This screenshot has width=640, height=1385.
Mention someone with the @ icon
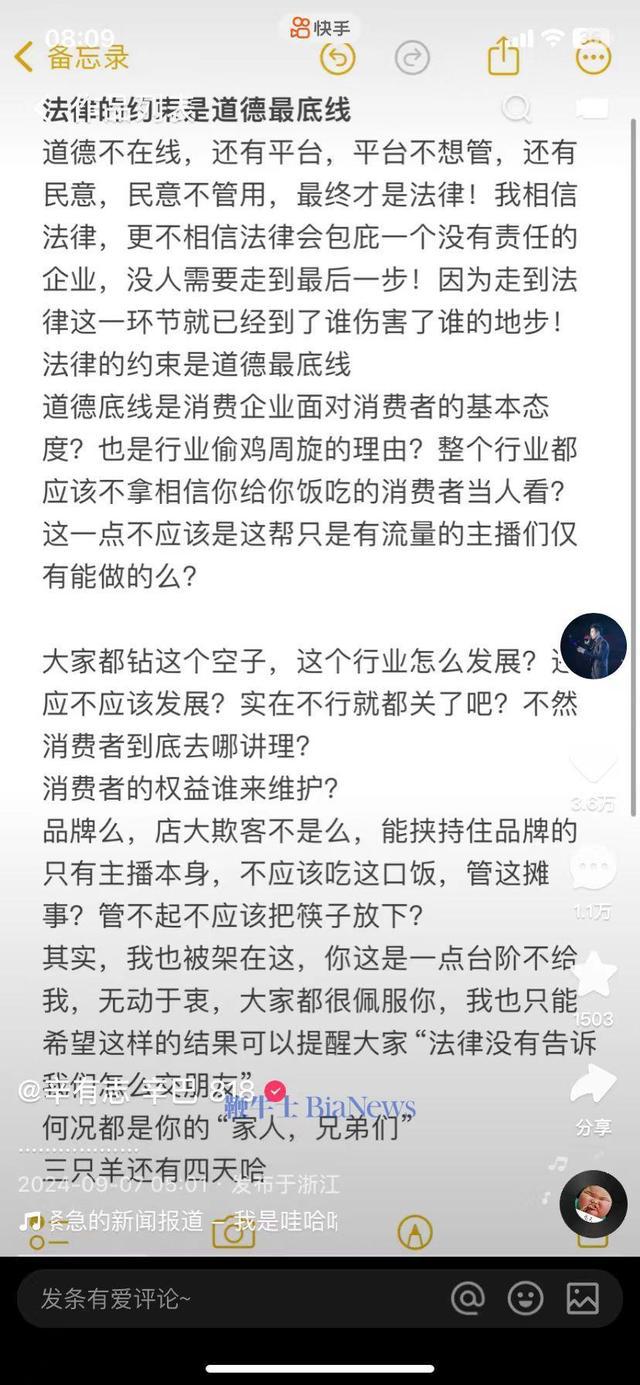(x=468, y=1299)
